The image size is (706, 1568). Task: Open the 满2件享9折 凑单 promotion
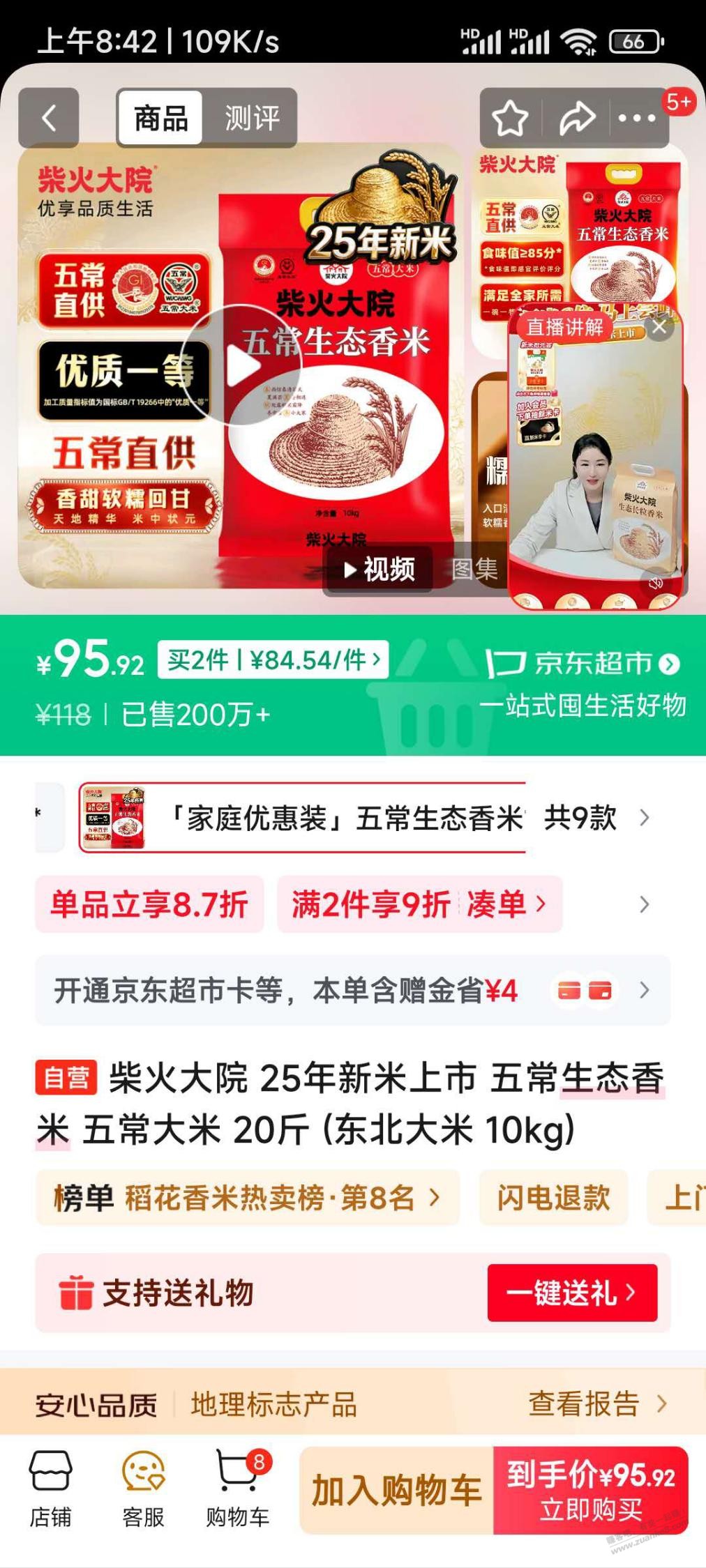(x=419, y=904)
